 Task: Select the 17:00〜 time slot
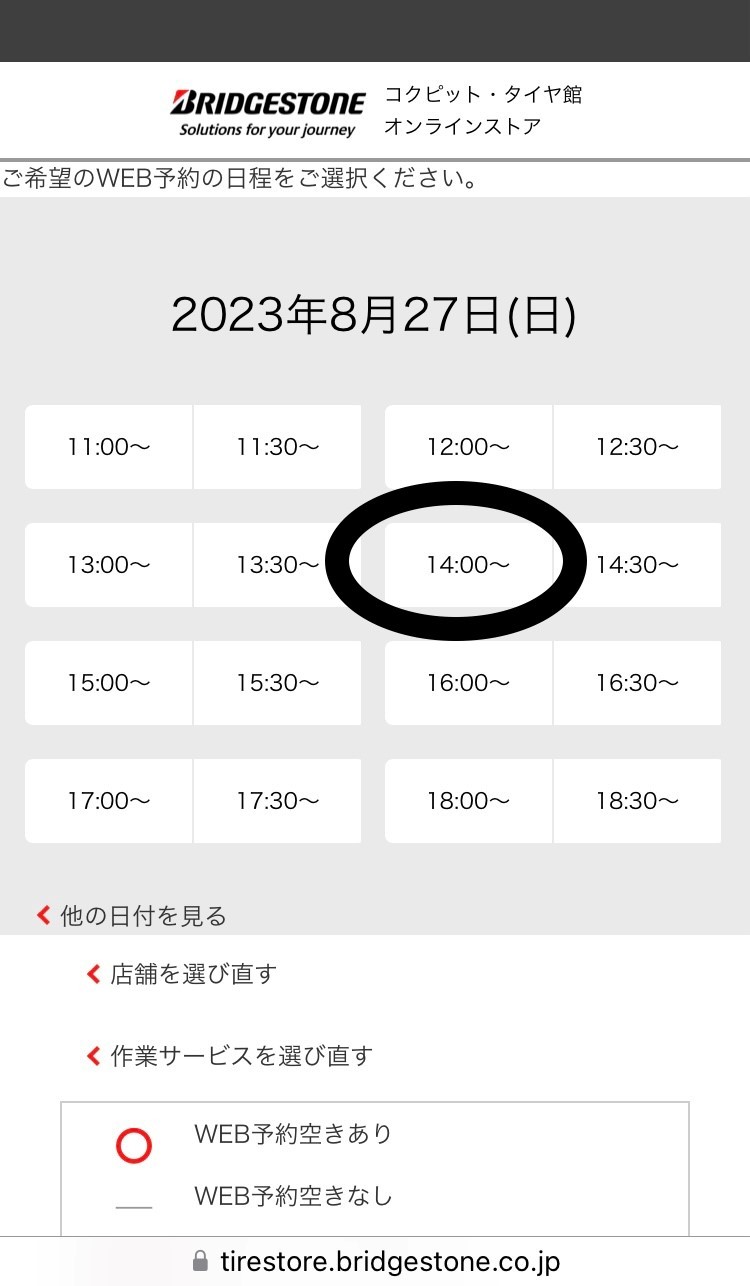click(x=109, y=801)
